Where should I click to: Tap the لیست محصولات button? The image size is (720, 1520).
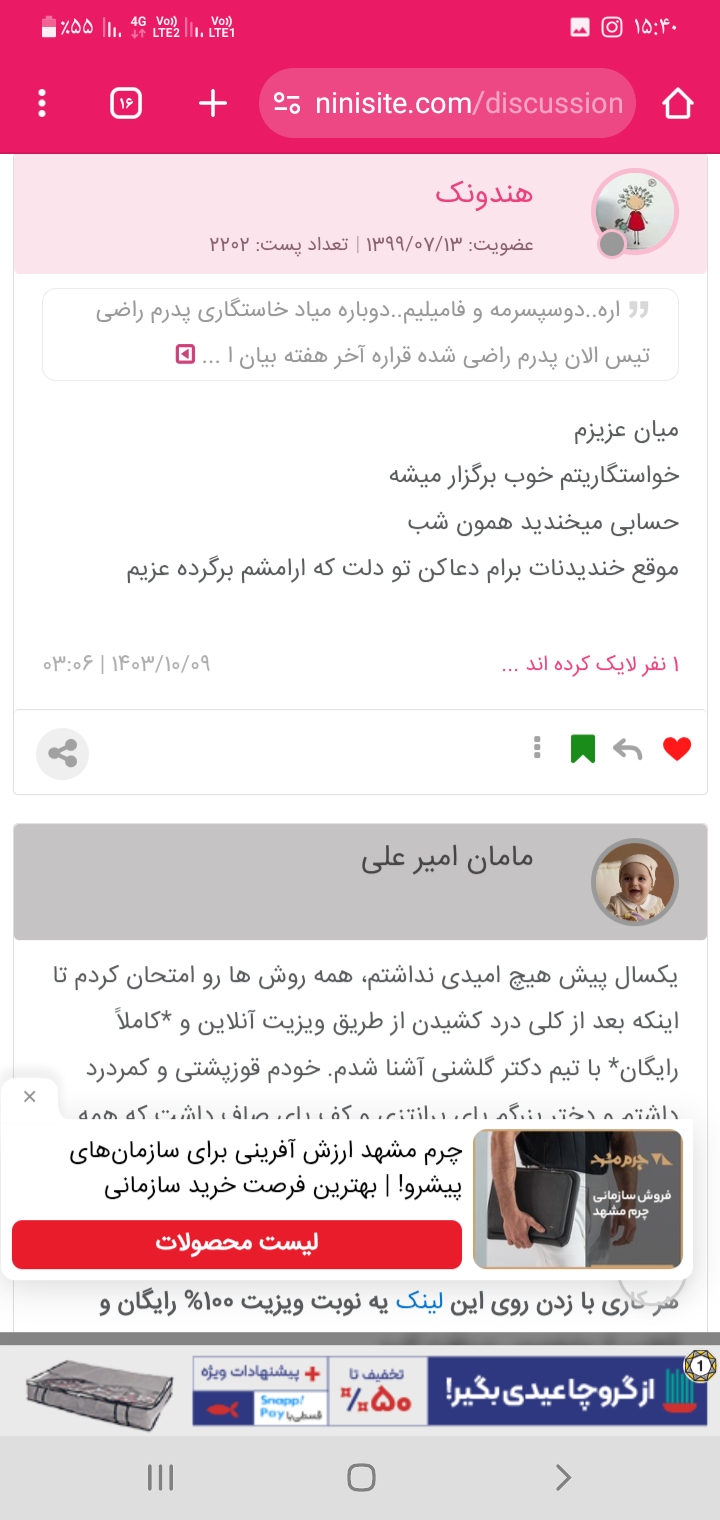pyautogui.click(x=237, y=1243)
